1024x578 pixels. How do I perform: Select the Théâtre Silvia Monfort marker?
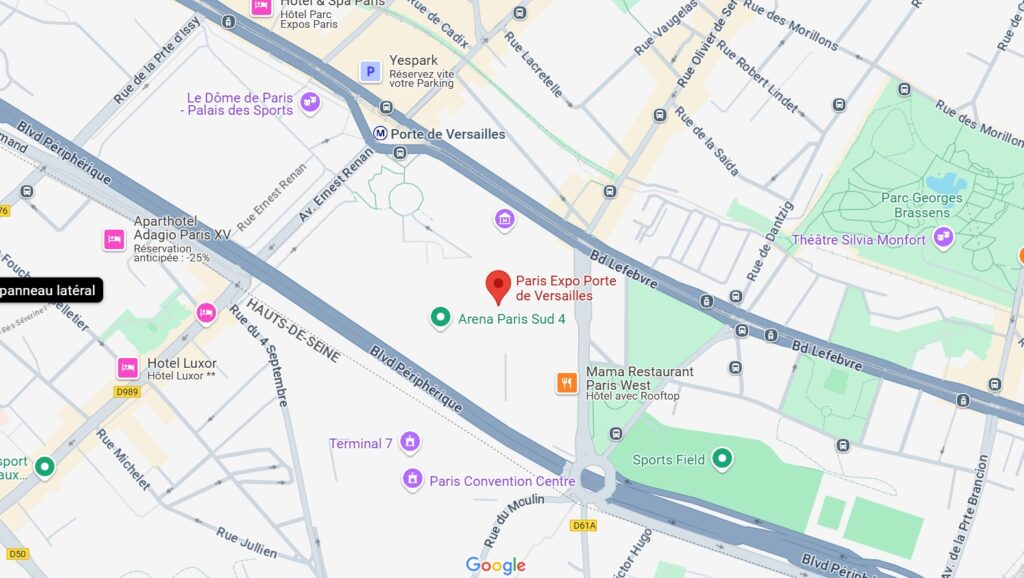pyautogui.click(x=942, y=238)
